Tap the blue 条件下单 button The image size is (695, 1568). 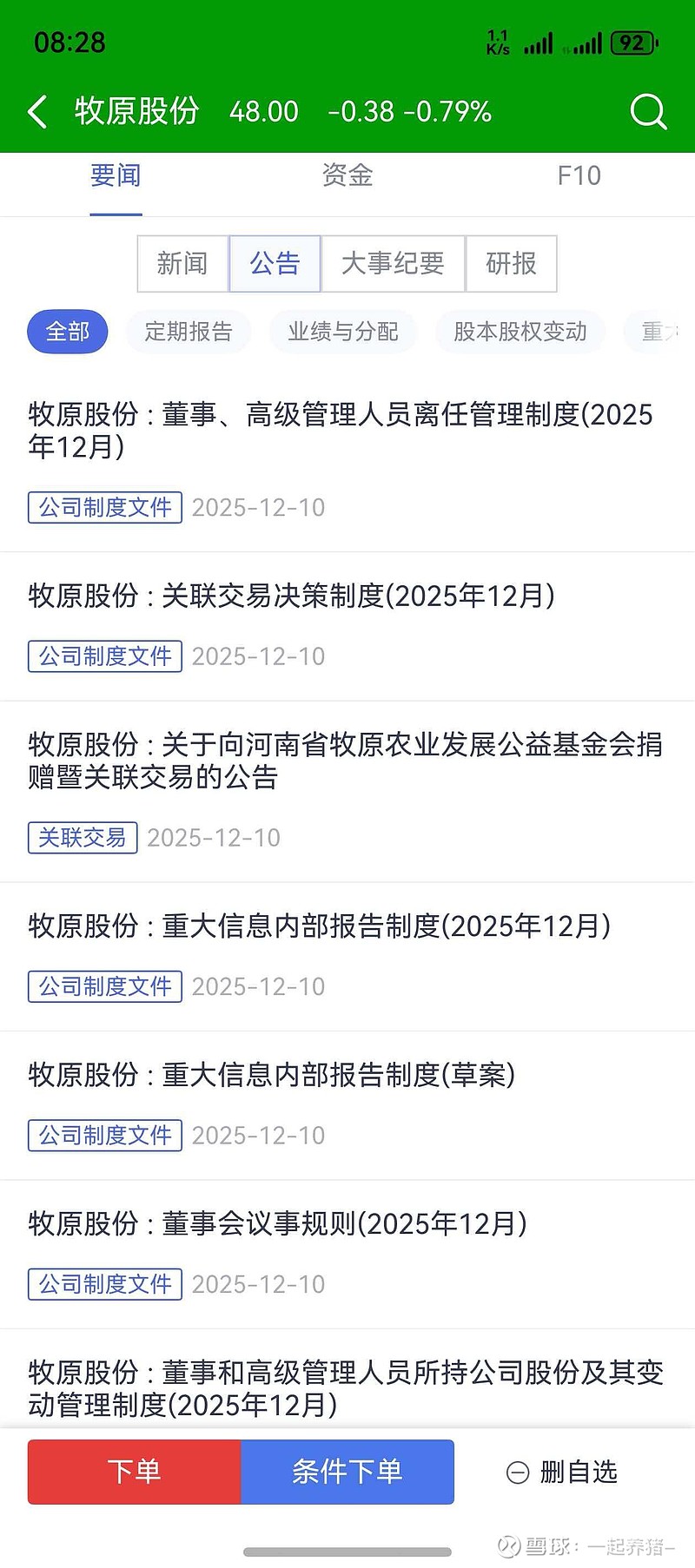click(x=347, y=1472)
